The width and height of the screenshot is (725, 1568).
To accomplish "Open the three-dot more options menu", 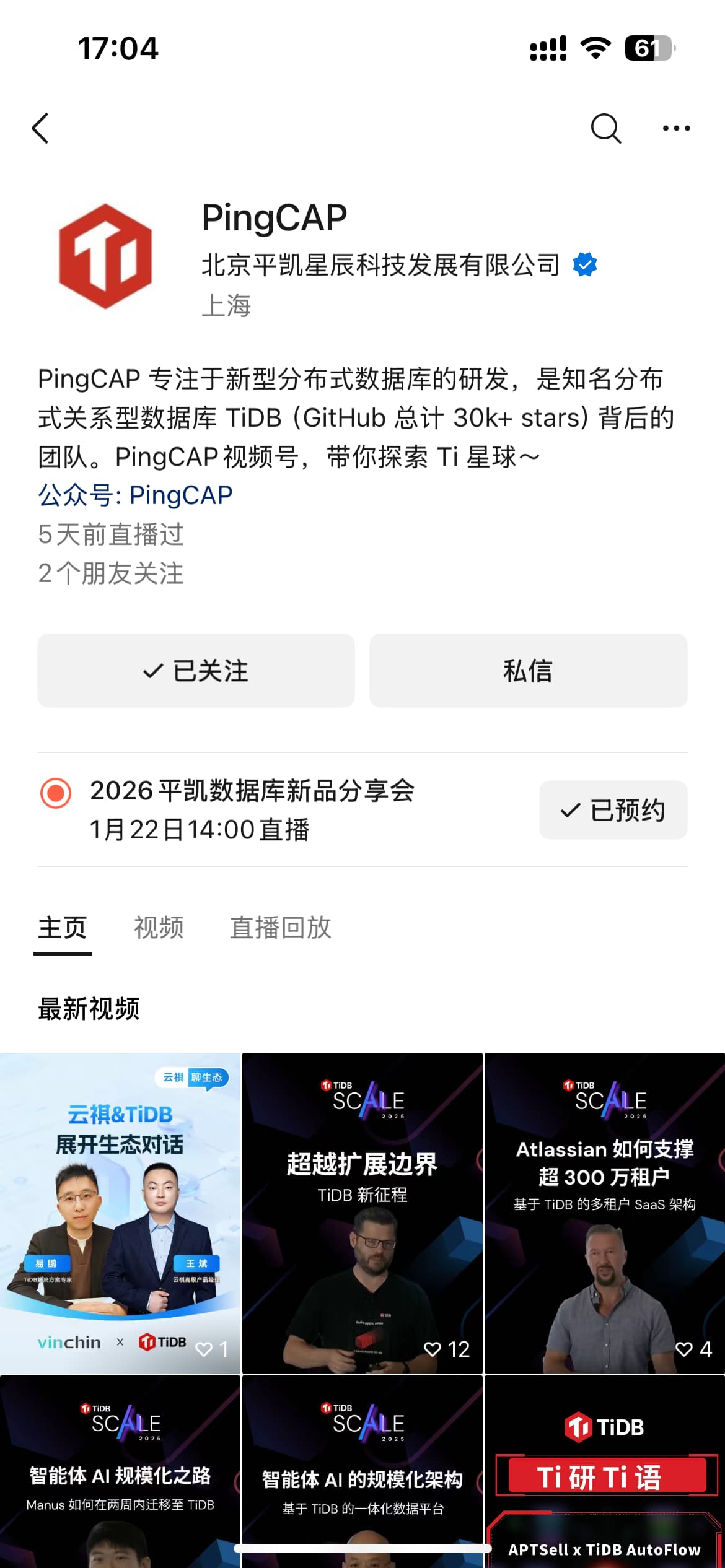I will point(676,128).
